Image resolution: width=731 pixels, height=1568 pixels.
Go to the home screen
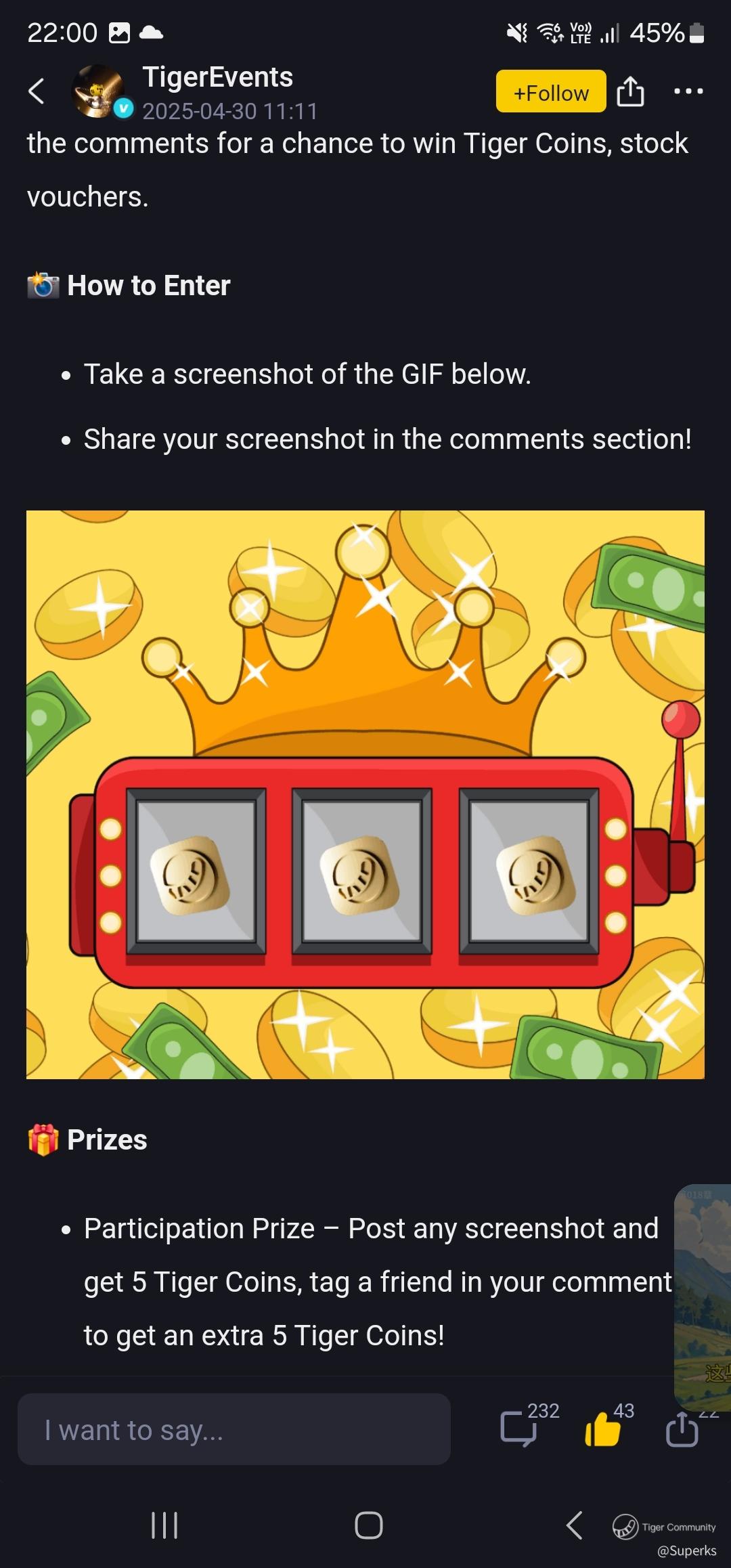368,1525
